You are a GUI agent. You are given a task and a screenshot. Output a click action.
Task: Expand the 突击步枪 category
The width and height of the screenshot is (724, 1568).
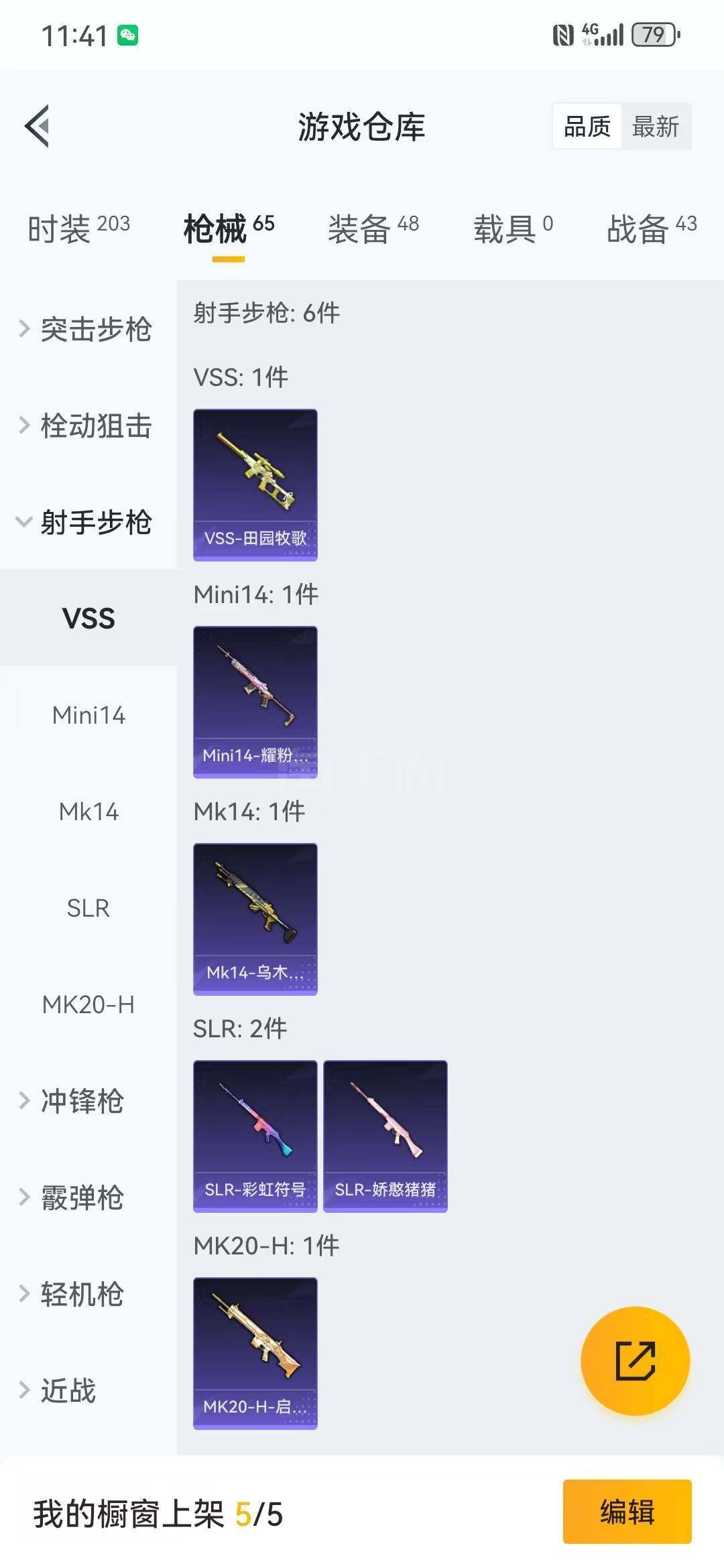(x=87, y=329)
